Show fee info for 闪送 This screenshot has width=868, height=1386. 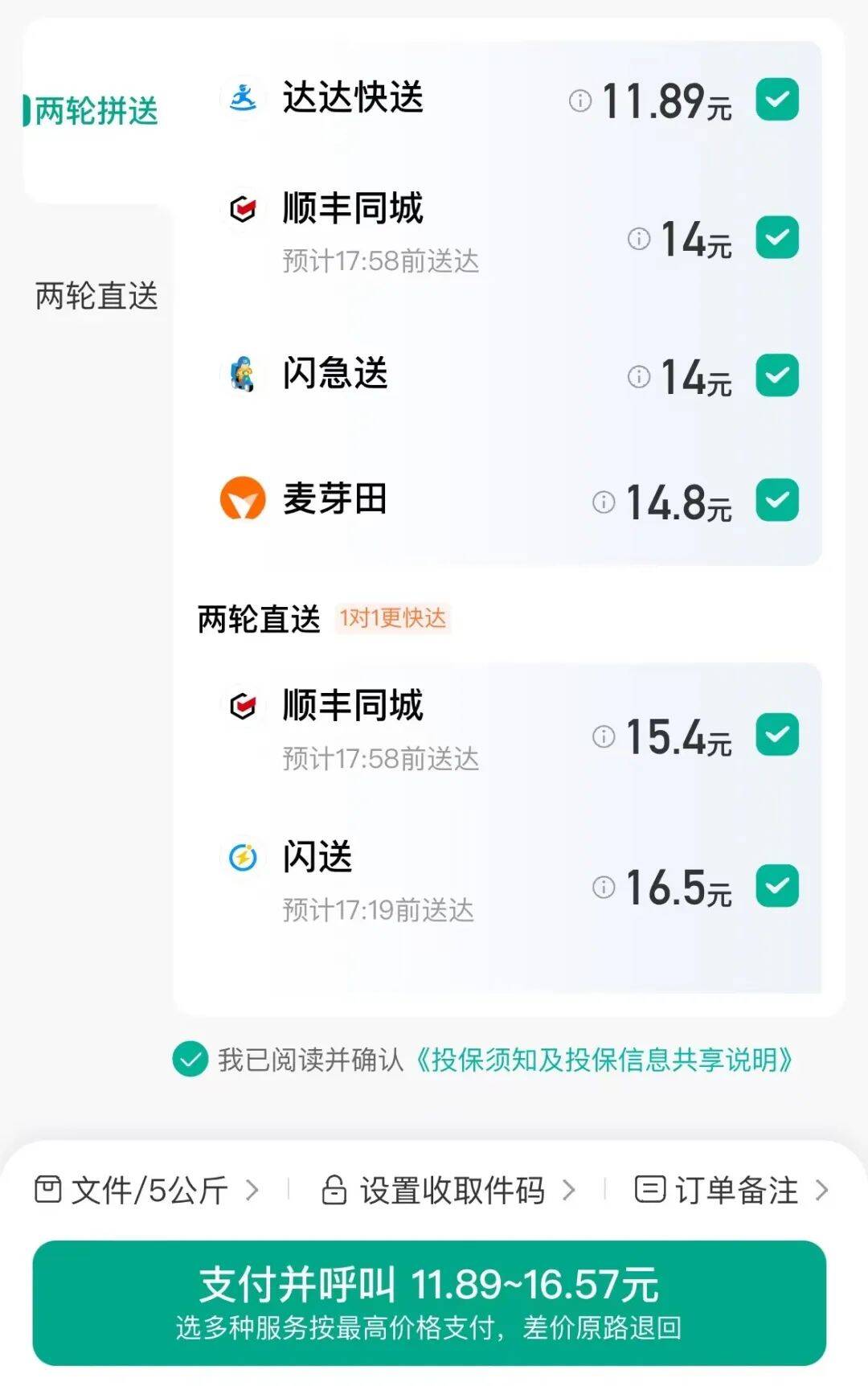tap(603, 888)
